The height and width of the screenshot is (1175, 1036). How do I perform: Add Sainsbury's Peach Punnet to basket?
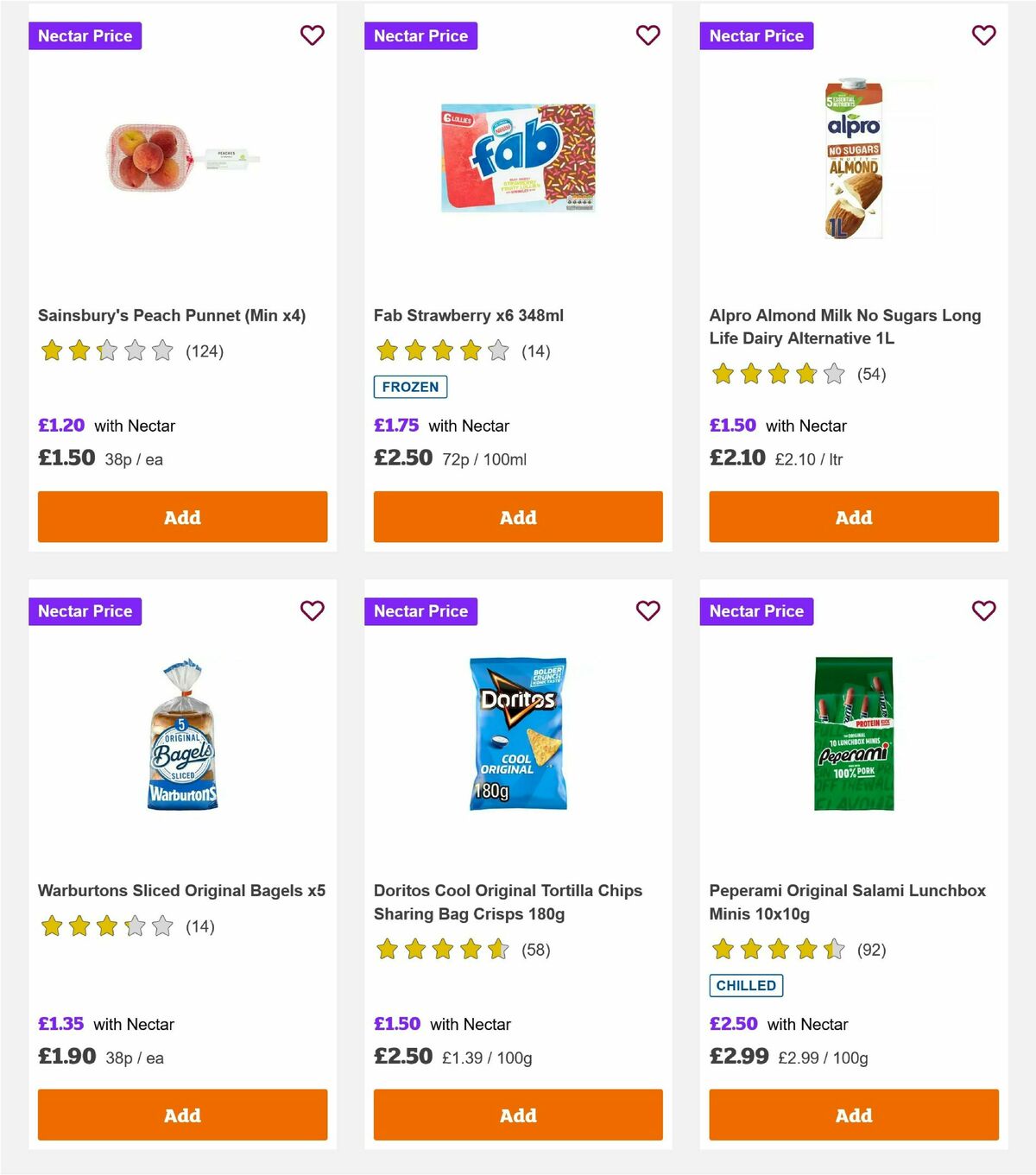pyautogui.click(x=181, y=516)
